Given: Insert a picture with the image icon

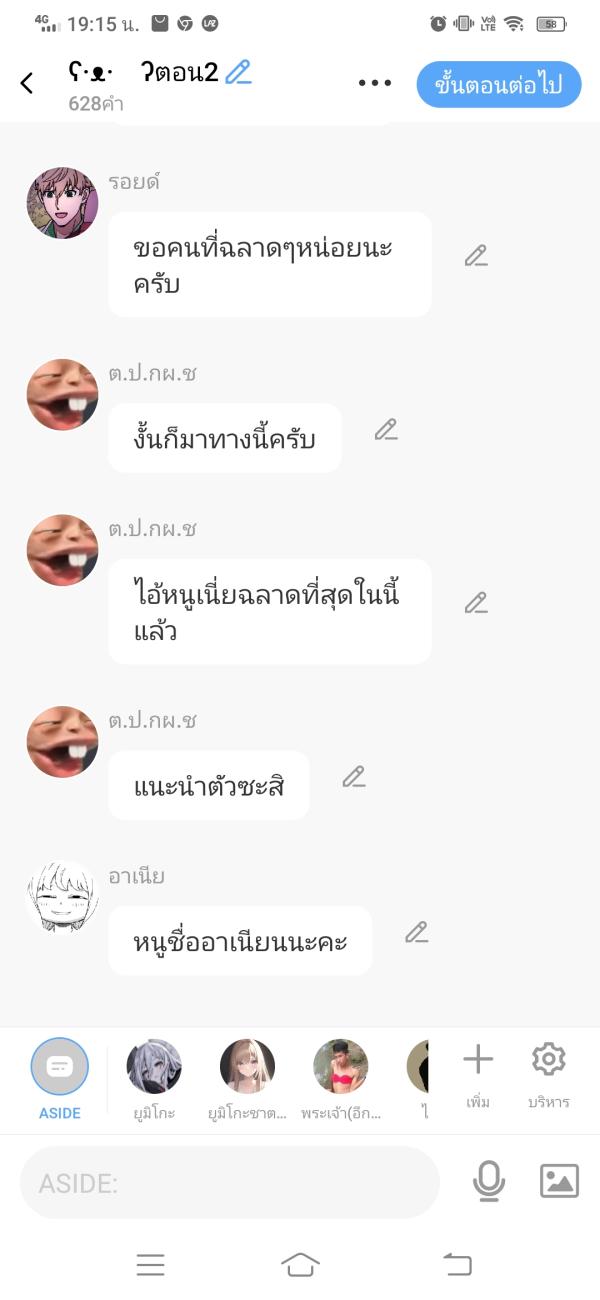Looking at the screenshot, I should (x=559, y=1182).
